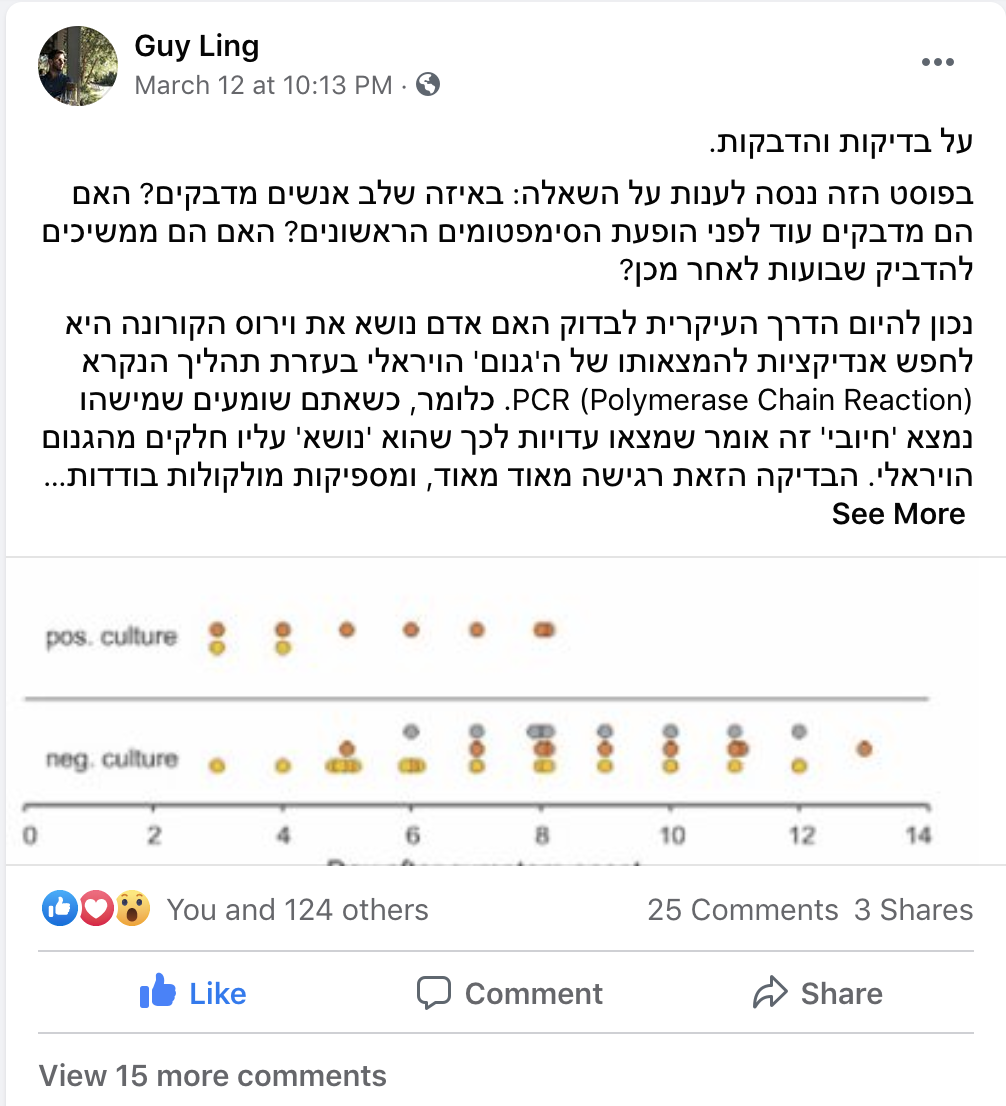Screen dimensions: 1006x1106
Task: Expand the post text with See More
Action: click(898, 514)
